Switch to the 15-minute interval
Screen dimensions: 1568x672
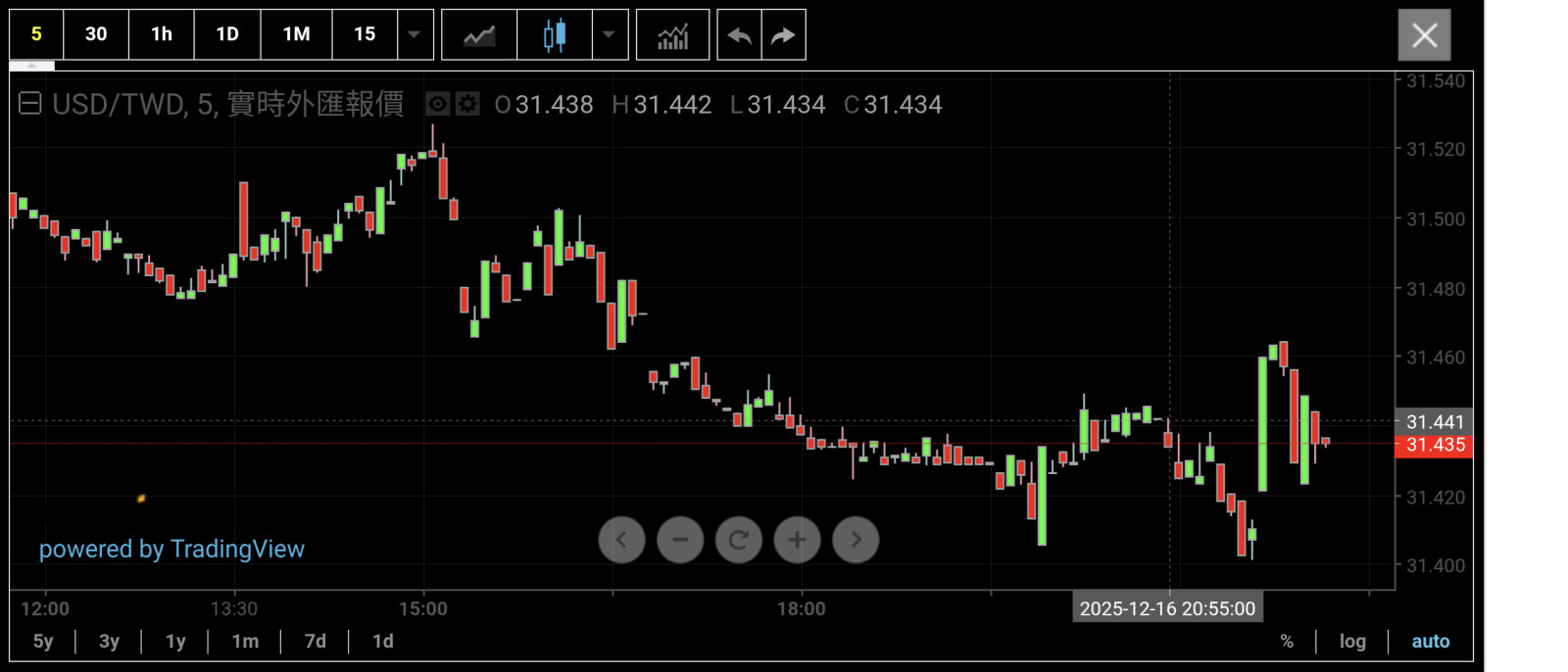[365, 34]
